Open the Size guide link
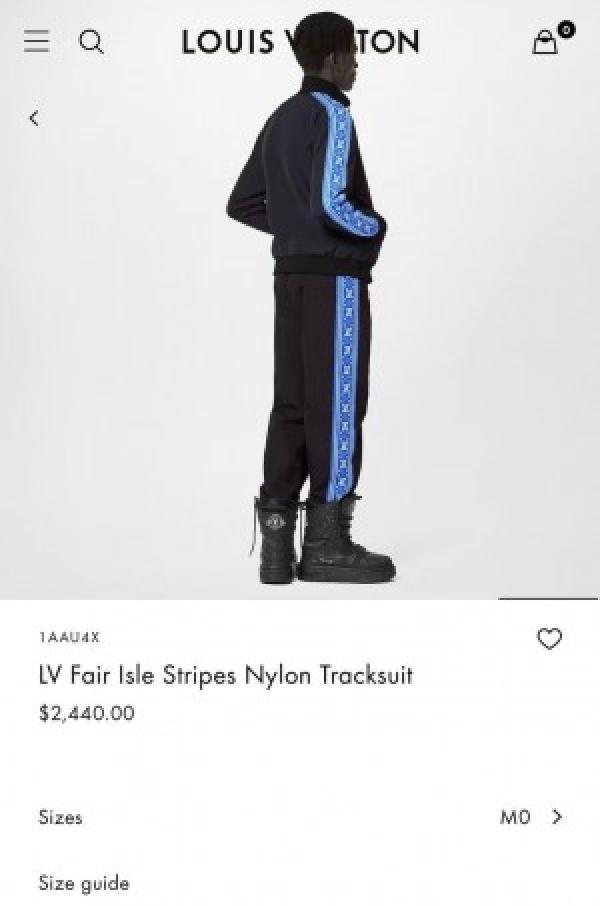 84,883
